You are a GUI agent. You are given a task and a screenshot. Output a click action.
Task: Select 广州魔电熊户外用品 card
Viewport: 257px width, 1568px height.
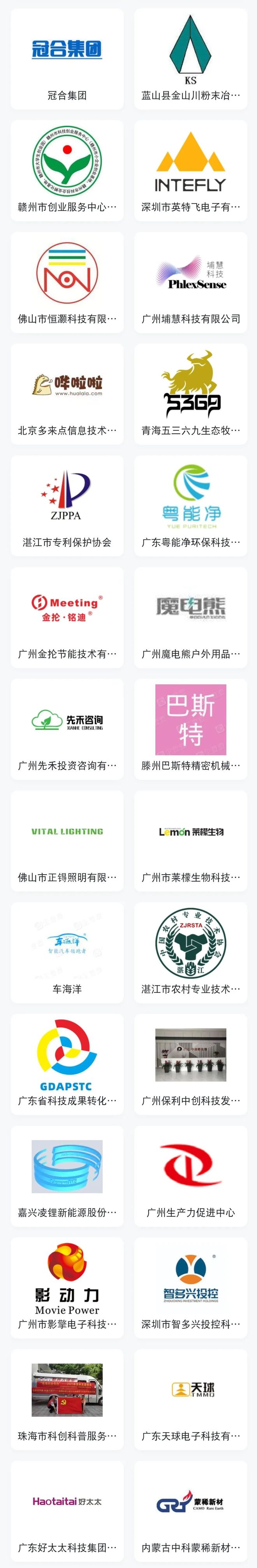(191, 618)
